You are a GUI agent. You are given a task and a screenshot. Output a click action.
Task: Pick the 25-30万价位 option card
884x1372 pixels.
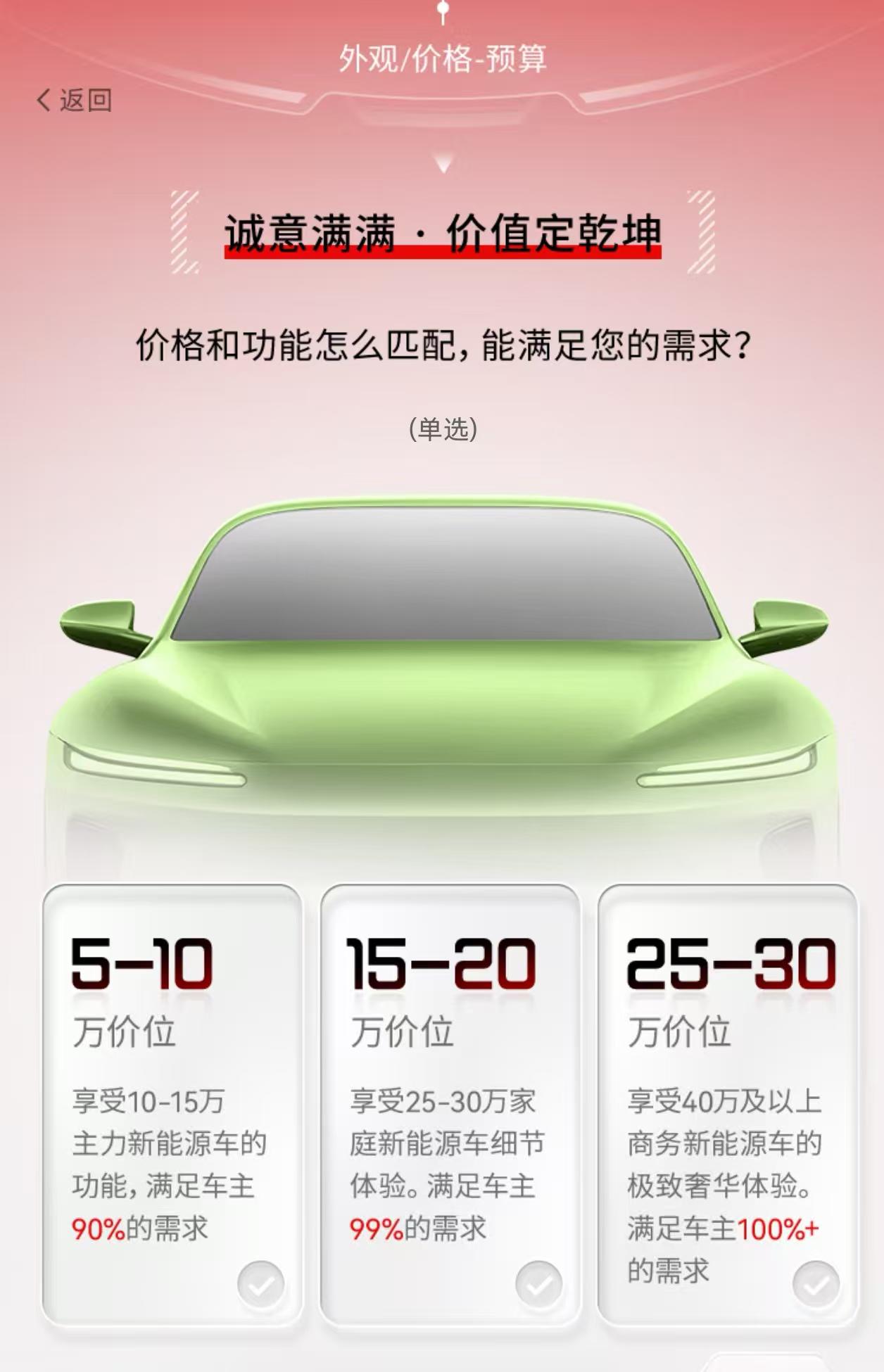point(727,1105)
